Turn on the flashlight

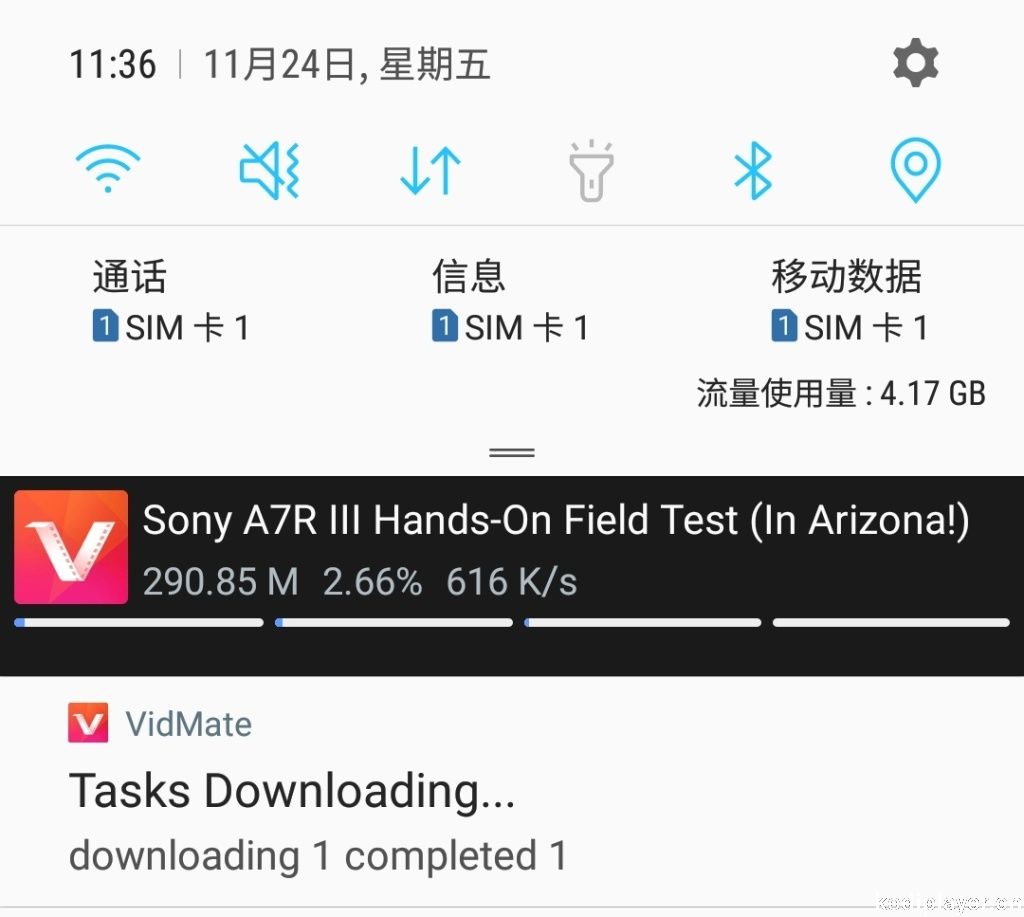pyautogui.click(x=591, y=169)
